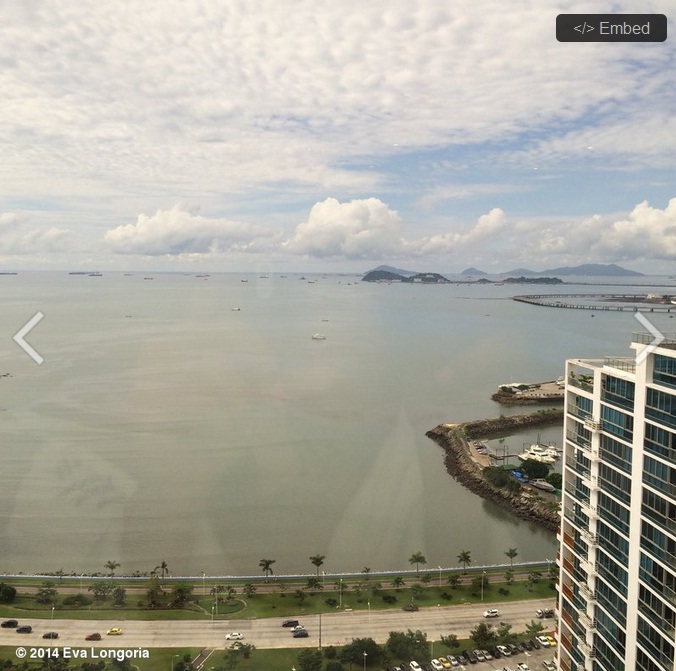Advance to the next photo
The height and width of the screenshot is (671, 676).
(x=648, y=338)
